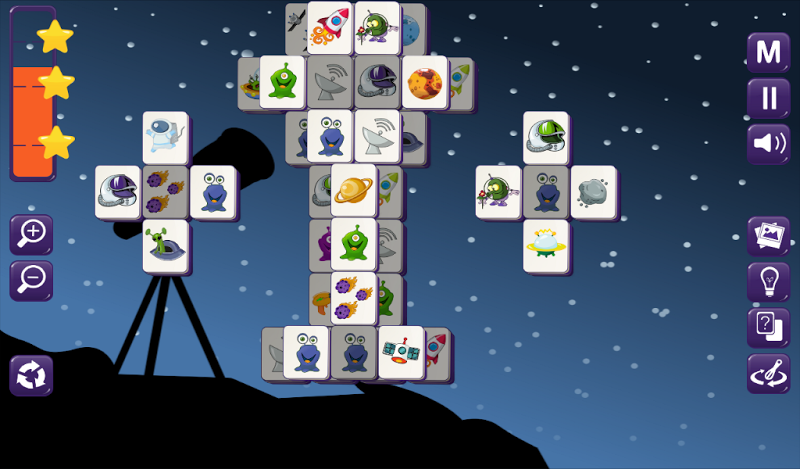This screenshot has width=800, height=469.
Task: Shuffle the tiles
Action: [31, 376]
